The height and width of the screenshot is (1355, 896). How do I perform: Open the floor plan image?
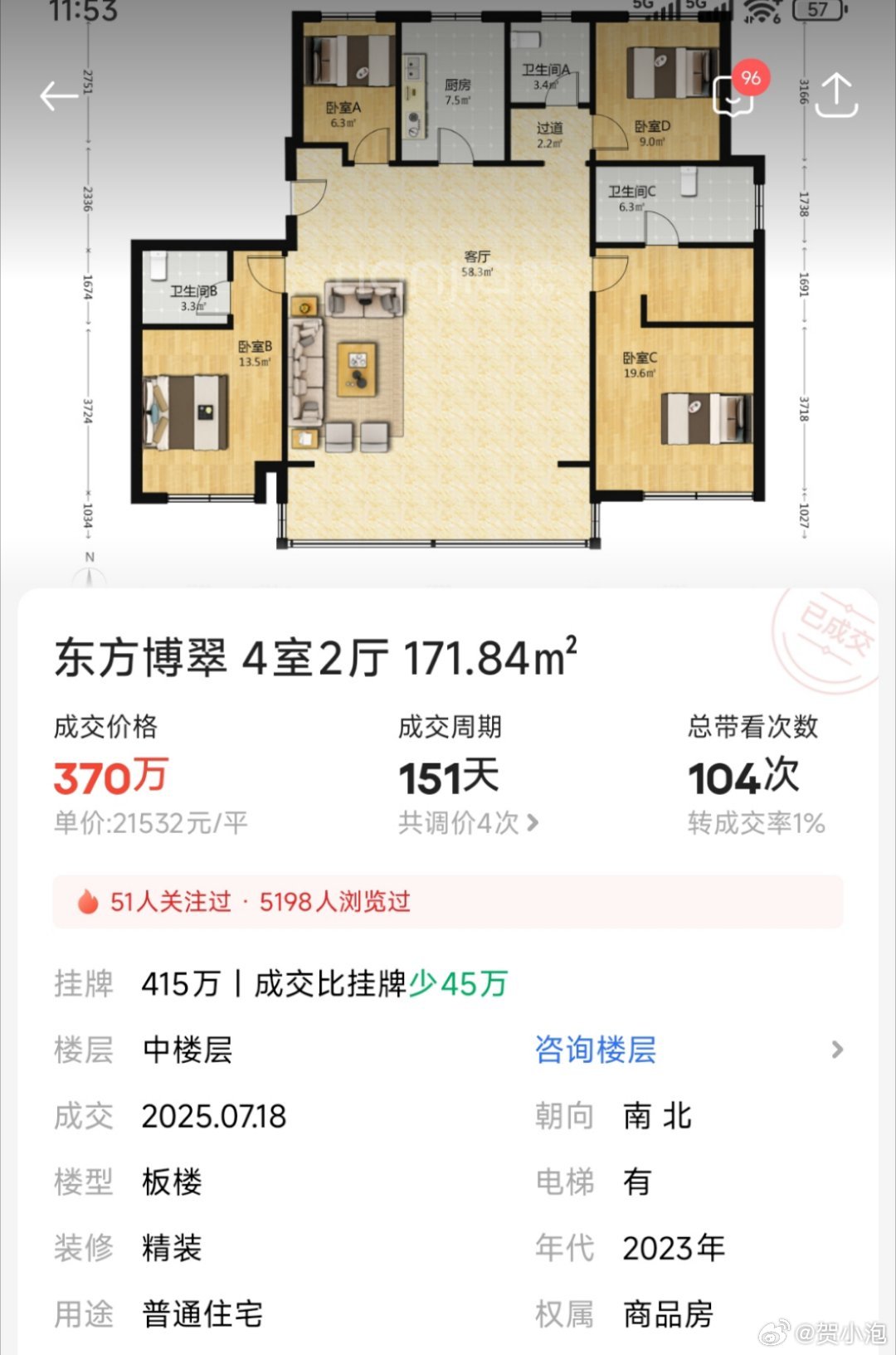pos(448,290)
